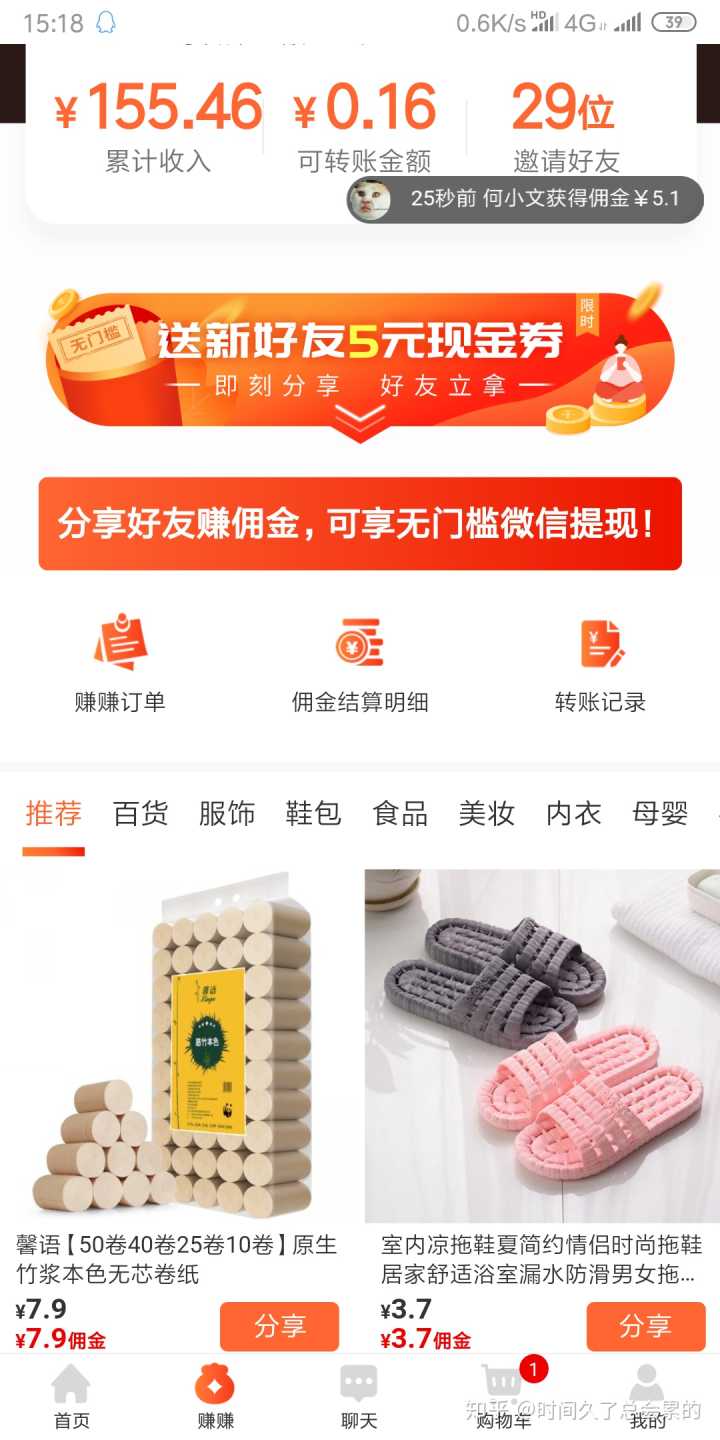This screenshot has height=1440, width=720.
Task: Switch to the 服饰 tab
Action: click(x=227, y=814)
